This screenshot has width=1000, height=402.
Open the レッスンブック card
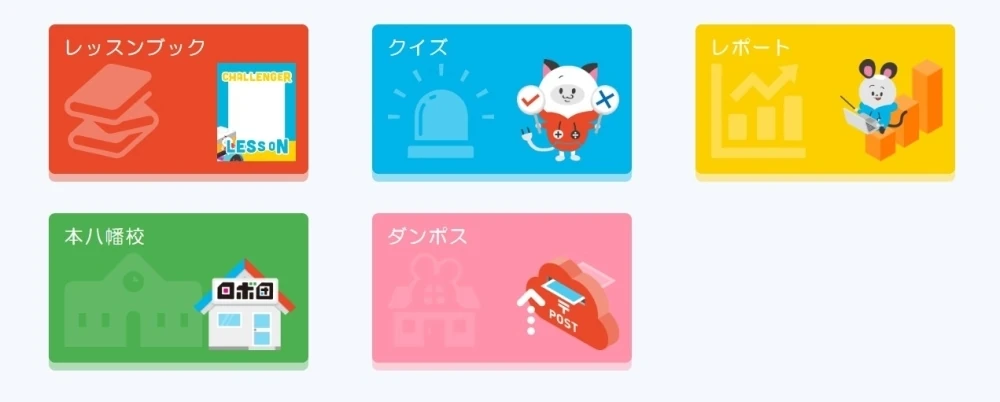[178, 101]
